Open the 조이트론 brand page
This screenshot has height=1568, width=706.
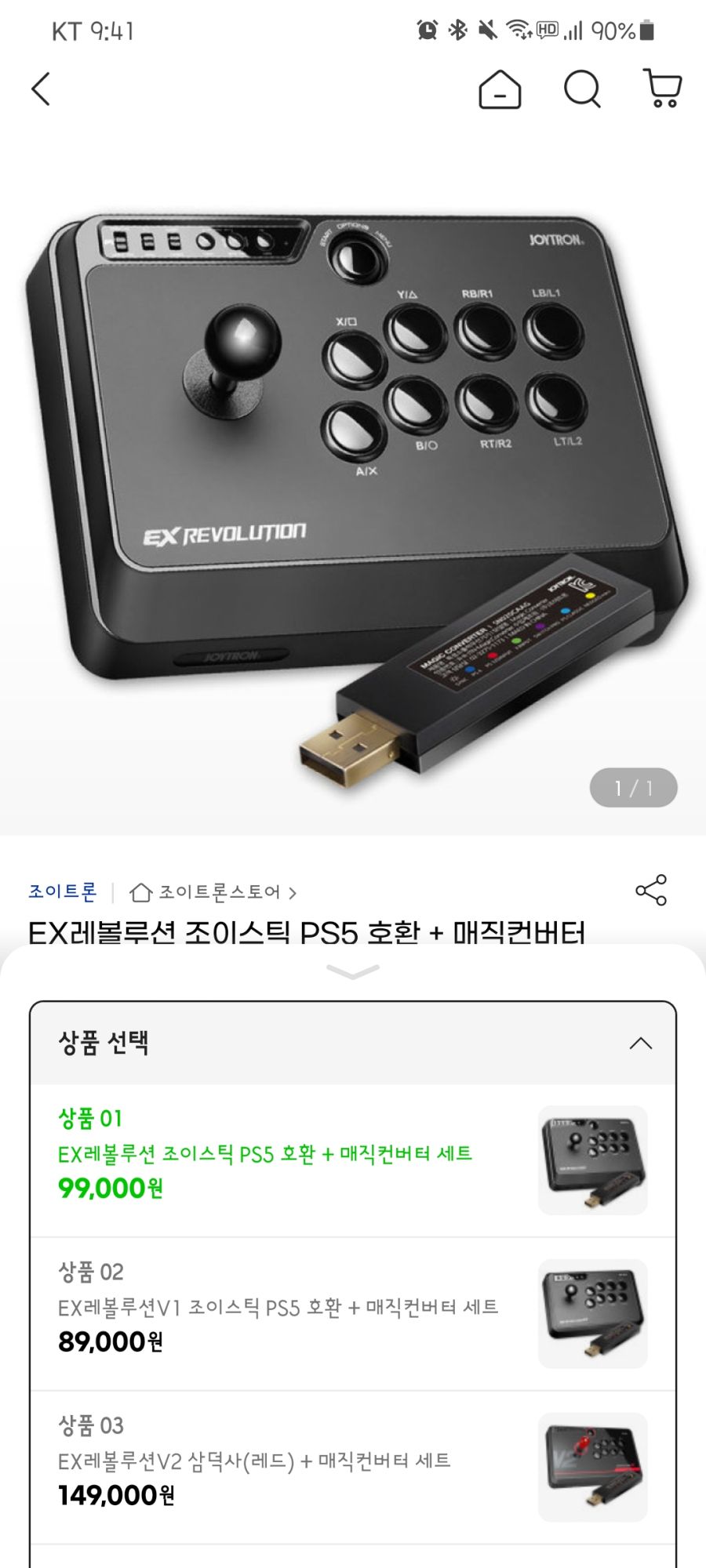click(60, 891)
